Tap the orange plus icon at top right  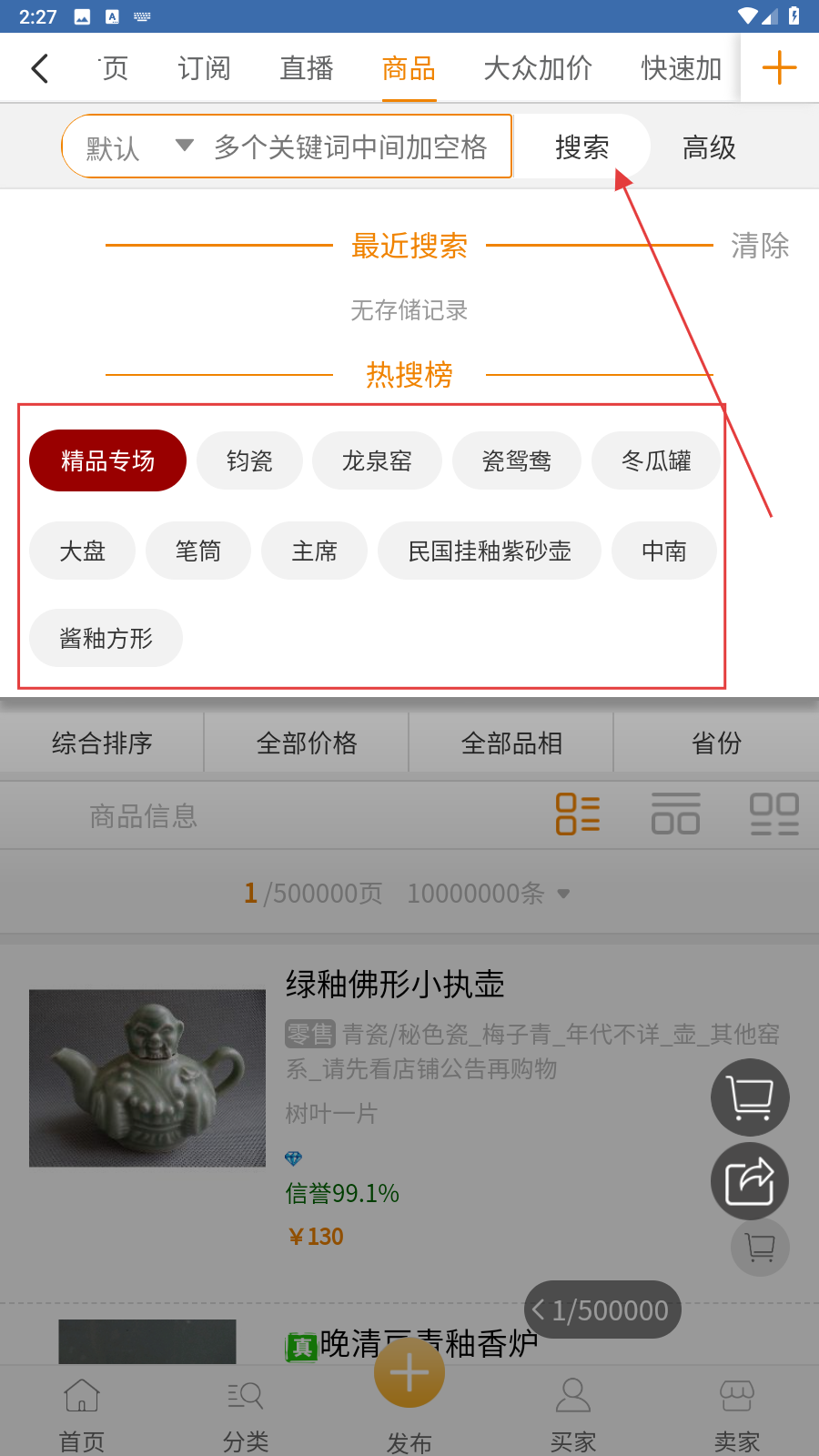tap(779, 68)
